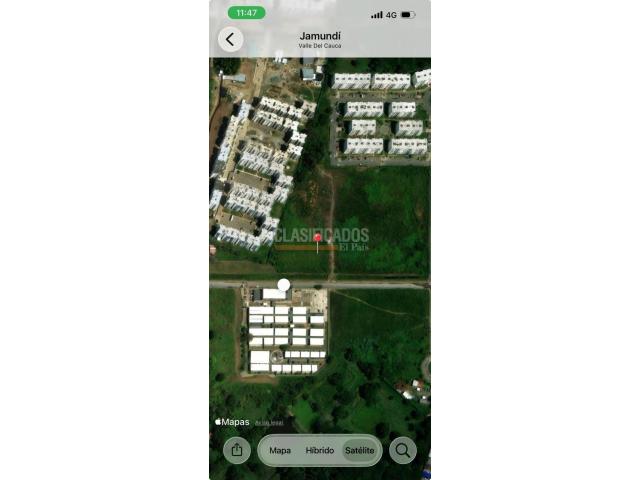The image size is (640, 480).
Task: Tap the red location pin
Action: pyautogui.click(x=318, y=238)
